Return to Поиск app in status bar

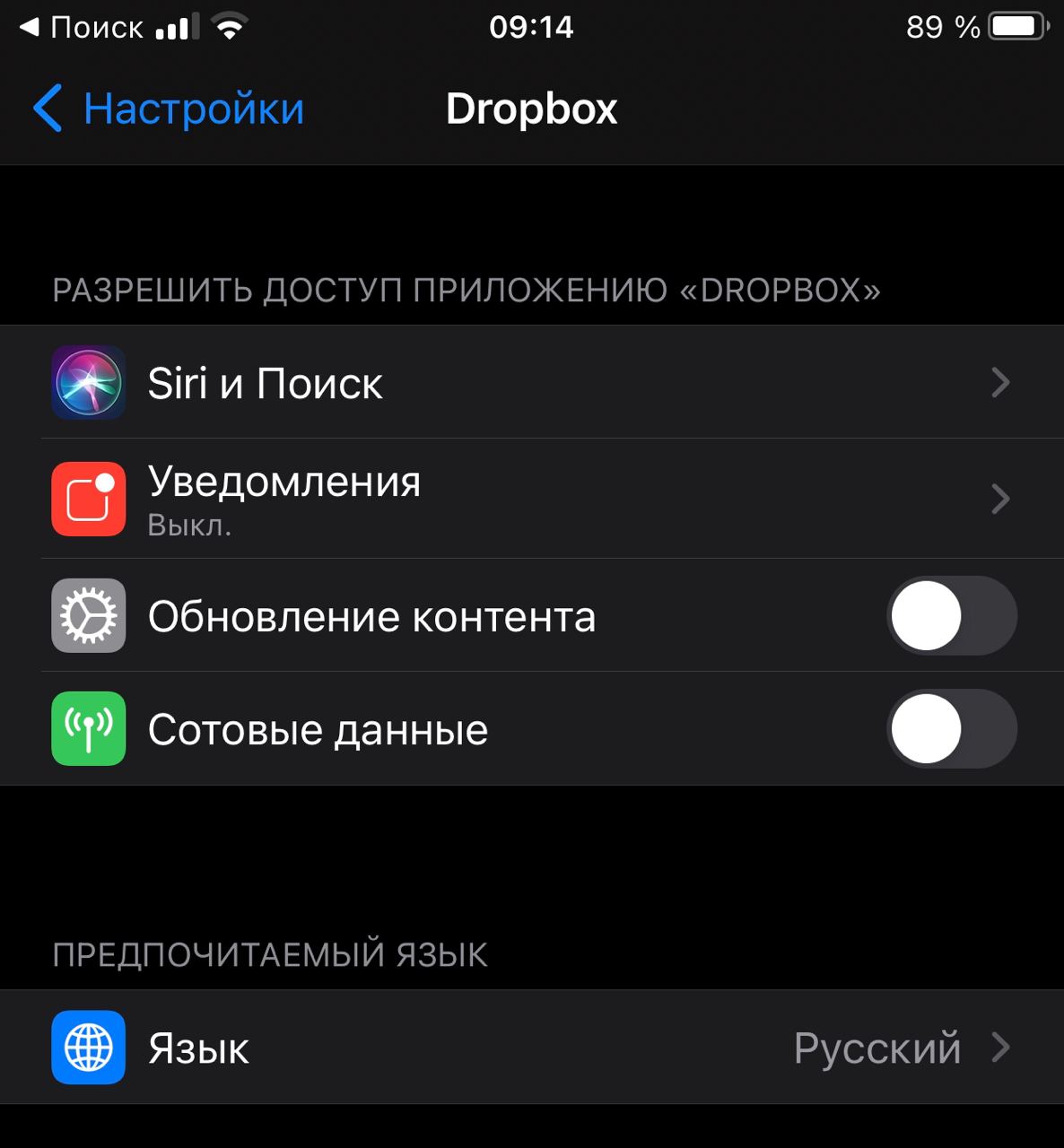(x=81, y=28)
